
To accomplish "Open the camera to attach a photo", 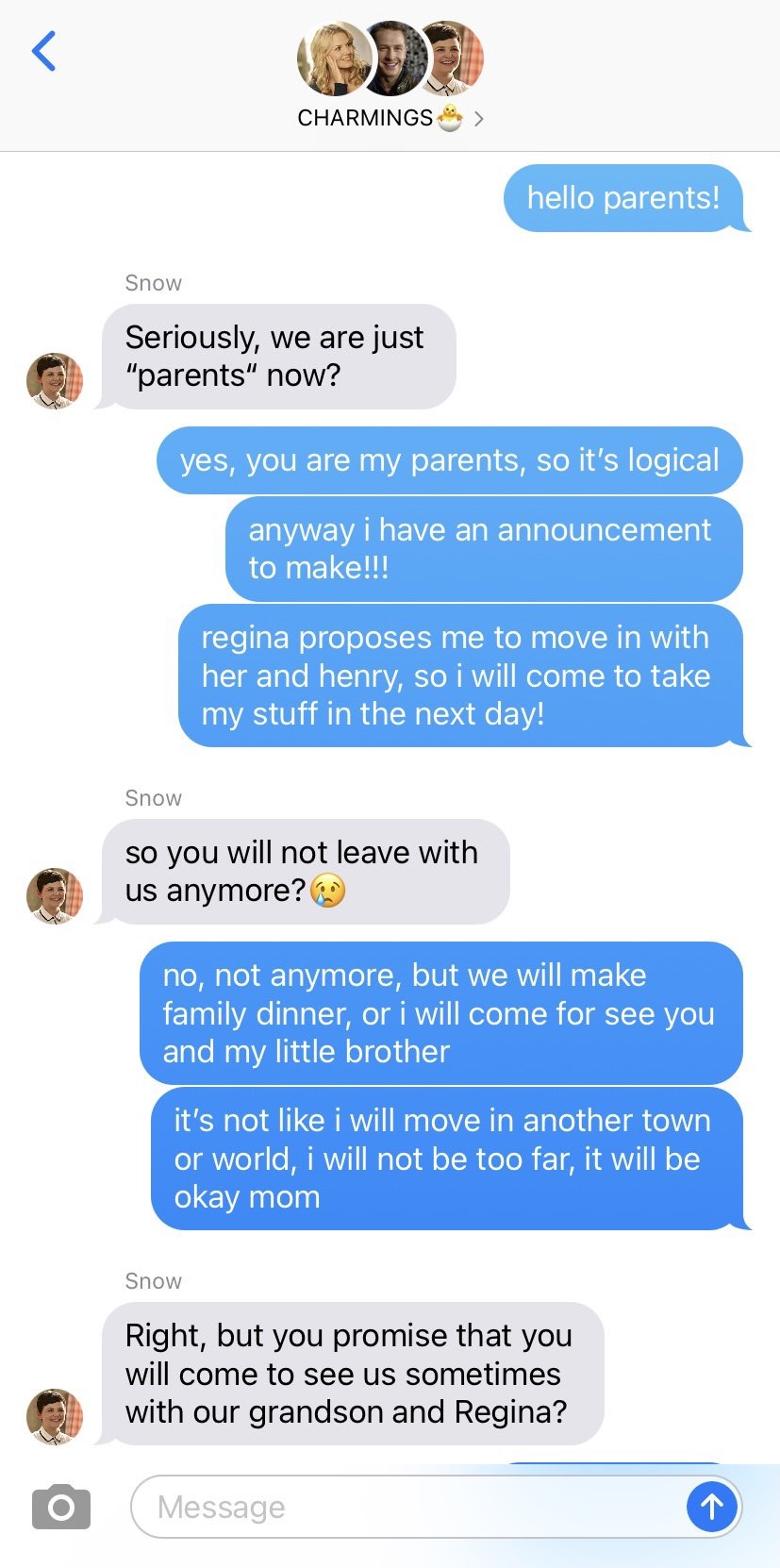I will coord(61,1507).
